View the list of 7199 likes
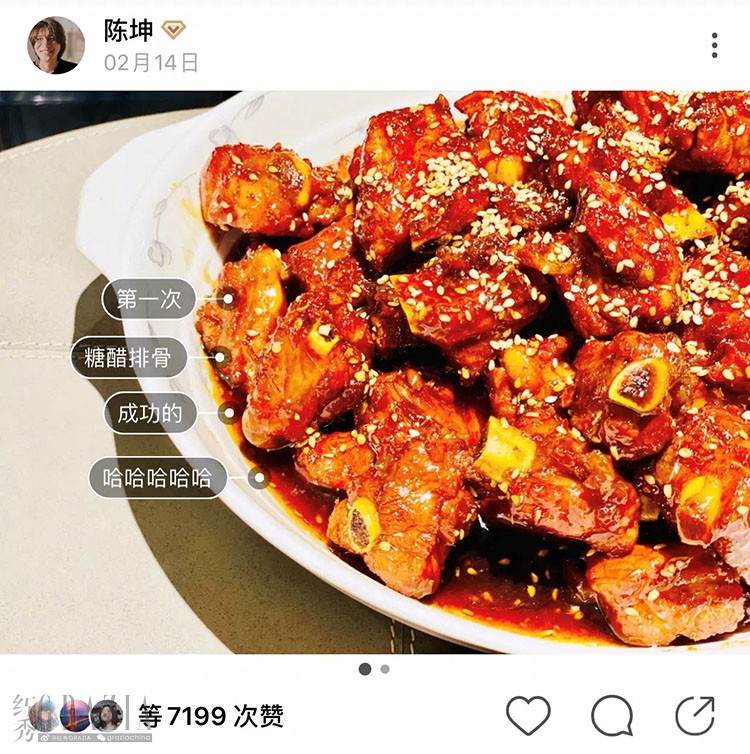750x754 pixels. point(210,716)
